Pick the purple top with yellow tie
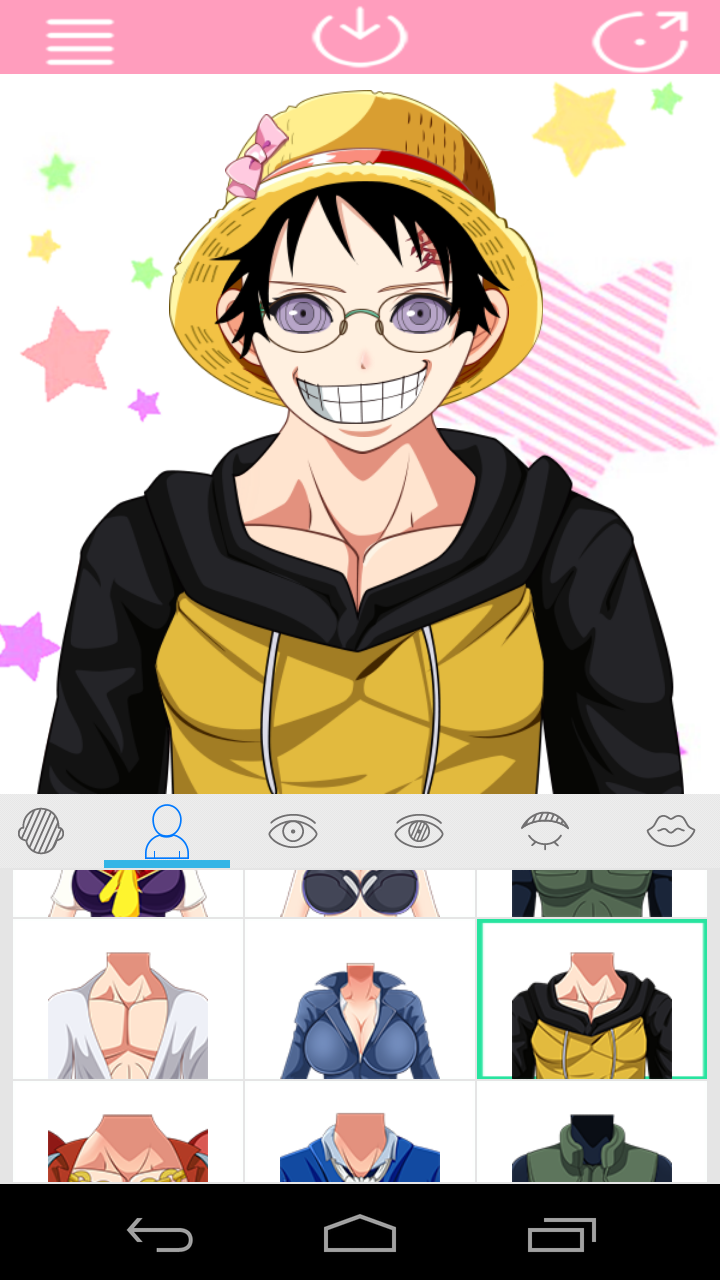720x1280 pixels. tap(128, 893)
